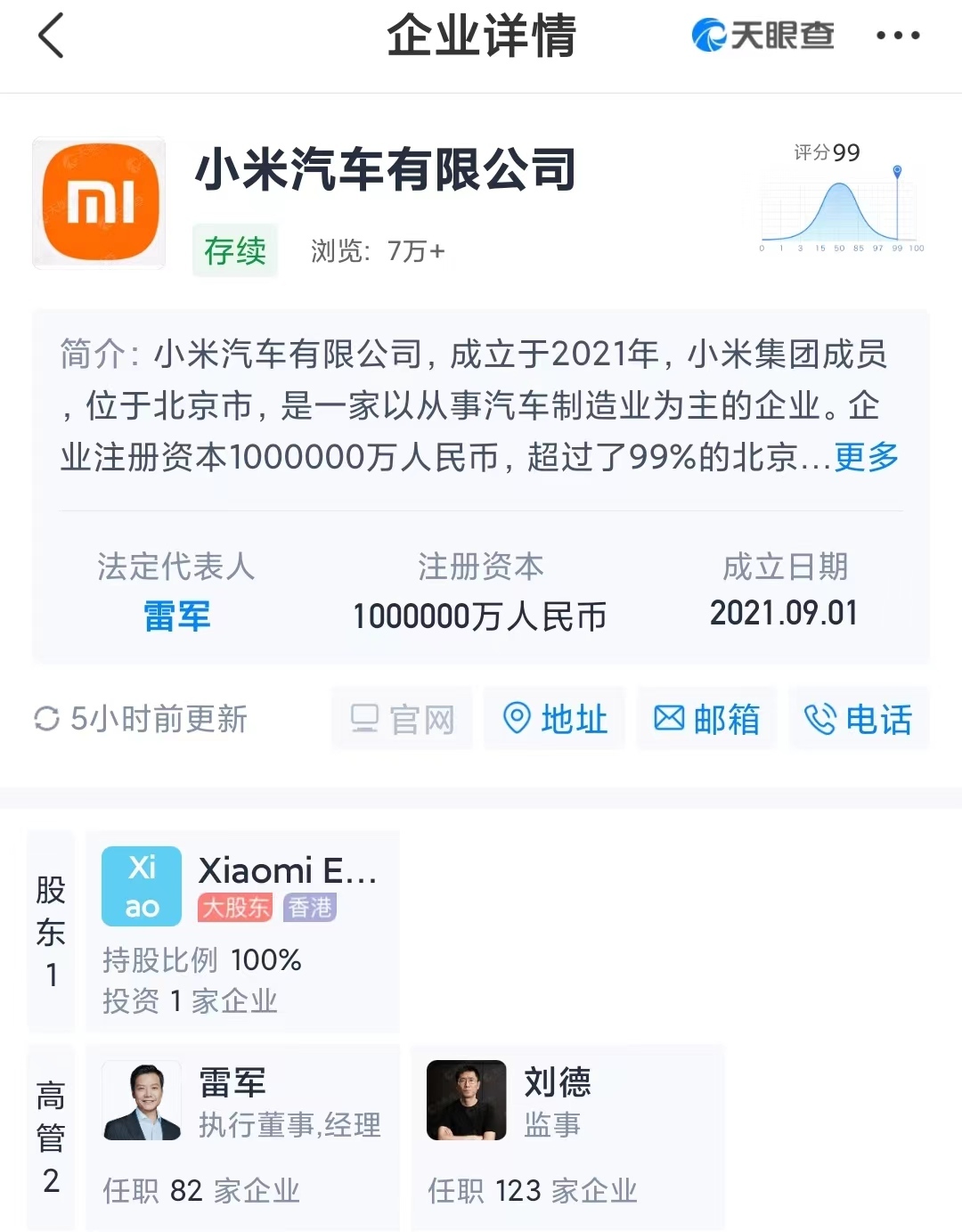Open the 股东 1 section

52,931
